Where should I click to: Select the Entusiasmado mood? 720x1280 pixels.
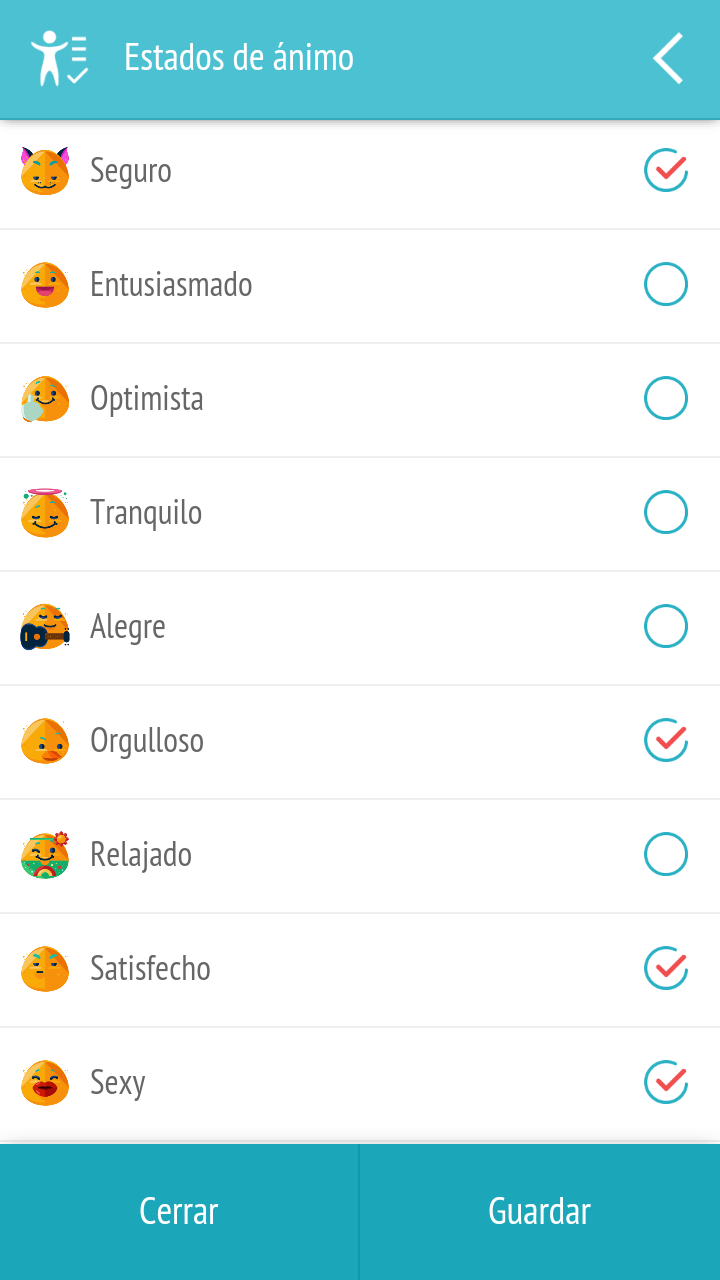[x=666, y=284]
